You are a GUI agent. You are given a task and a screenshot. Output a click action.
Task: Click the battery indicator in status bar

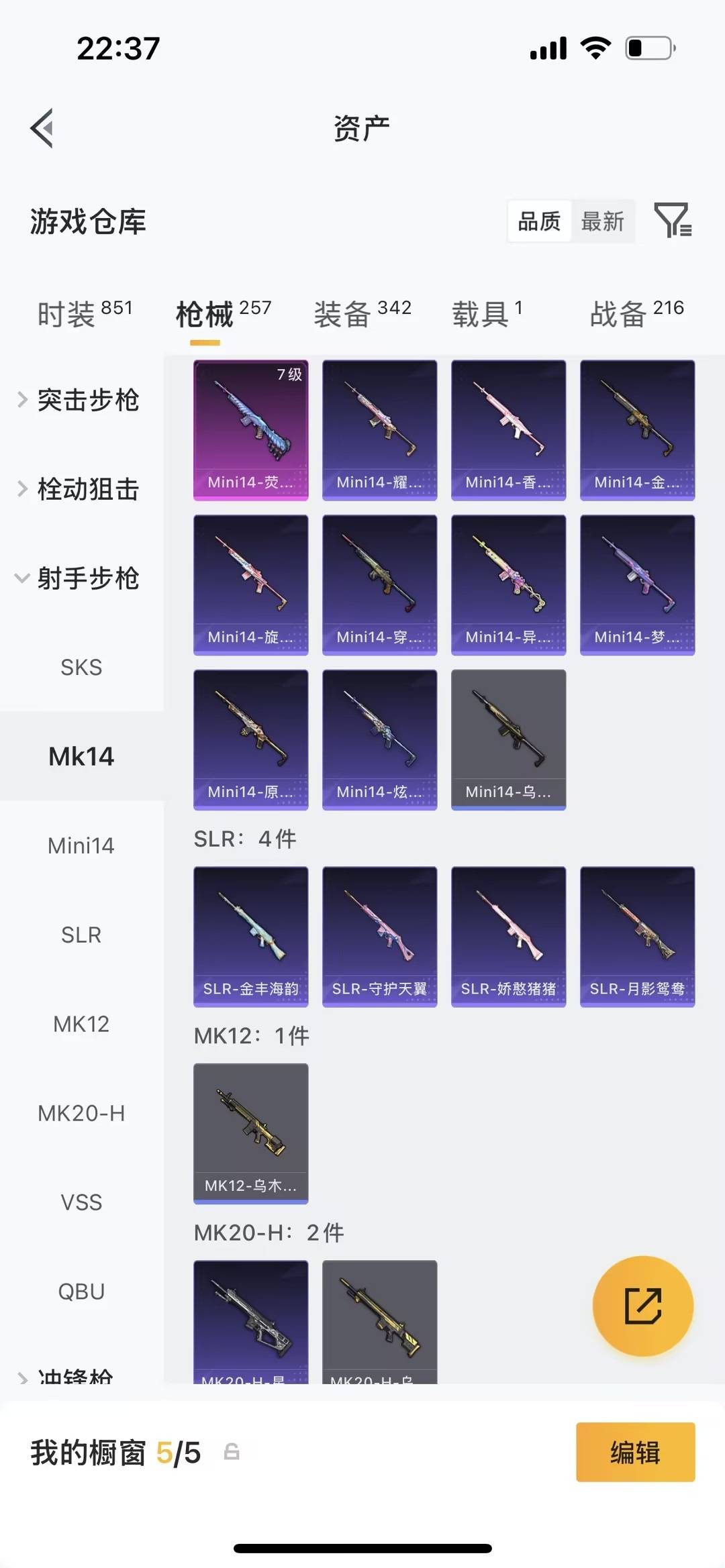pyautogui.click(x=646, y=47)
